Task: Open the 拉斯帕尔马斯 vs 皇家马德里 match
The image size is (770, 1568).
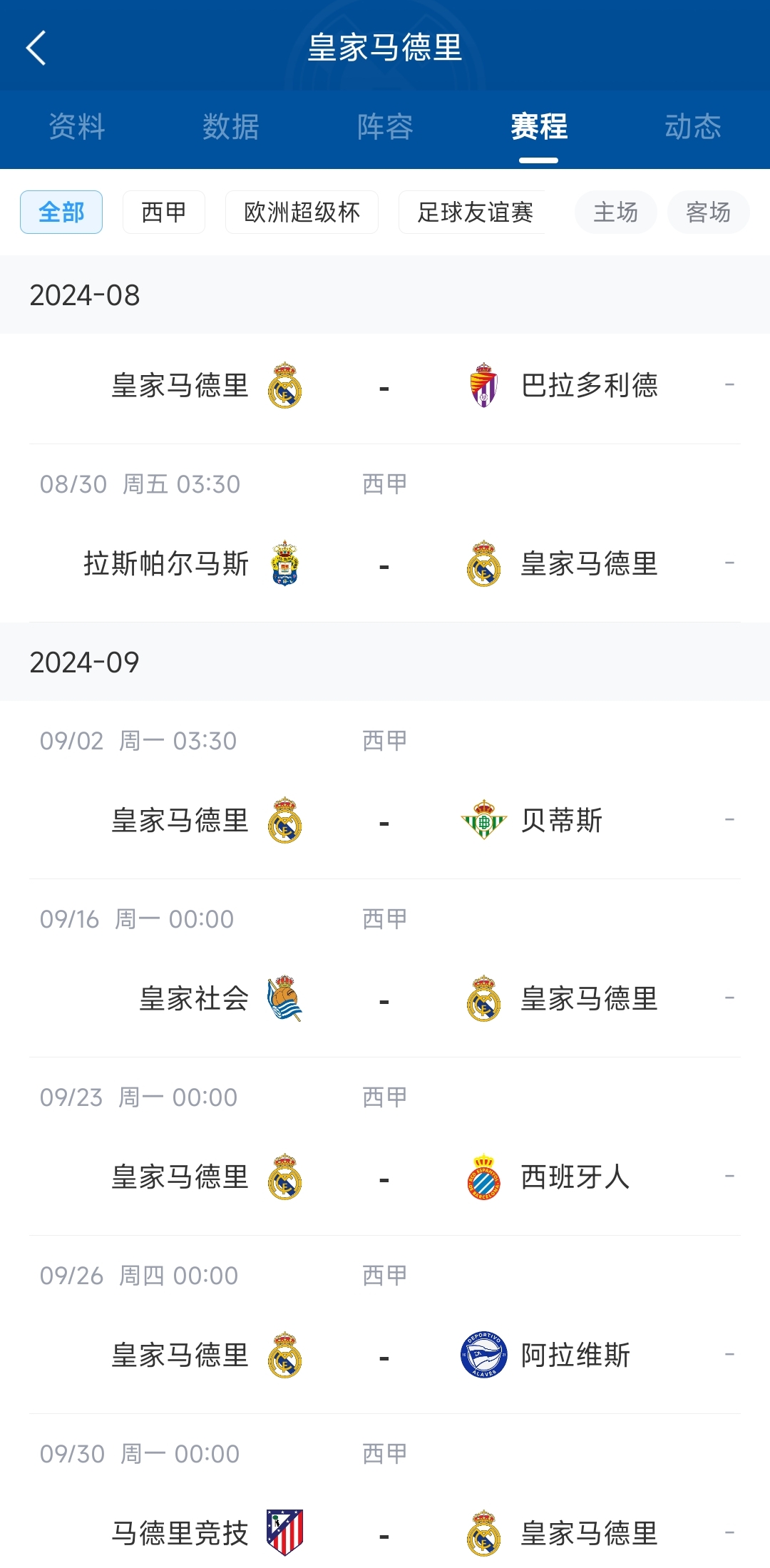Action: [385, 533]
